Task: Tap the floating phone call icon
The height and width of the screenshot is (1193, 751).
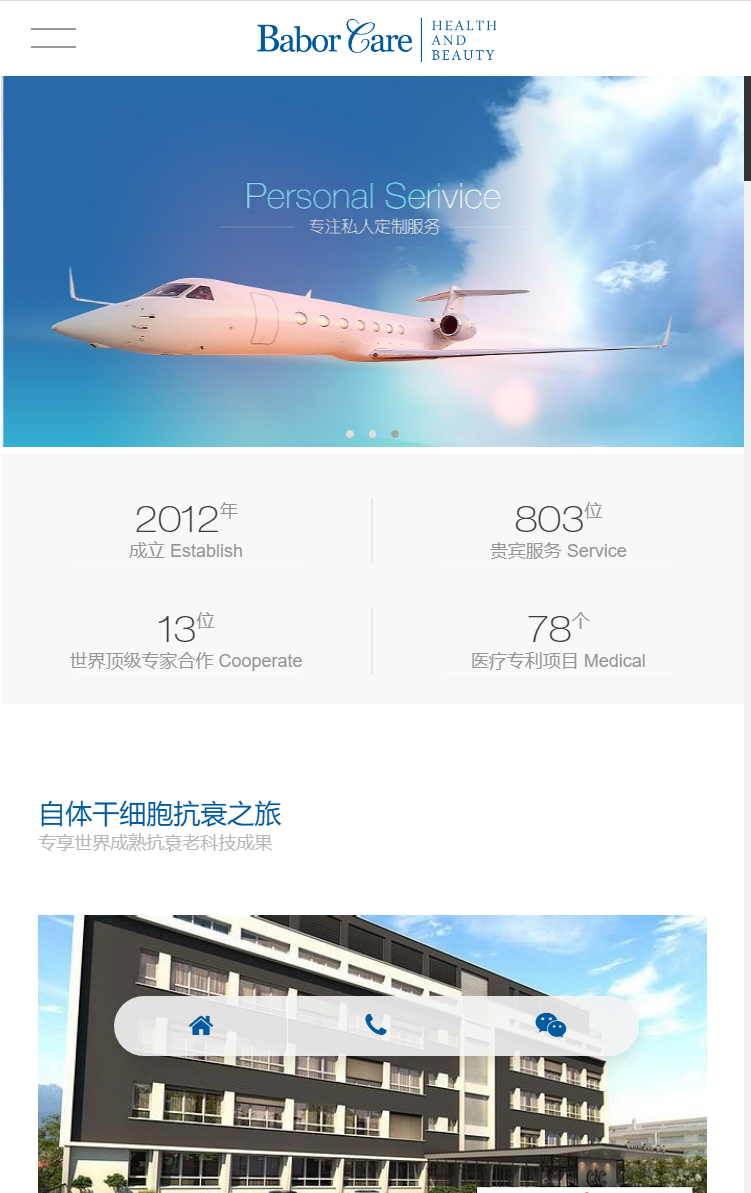Action: [x=376, y=1025]
